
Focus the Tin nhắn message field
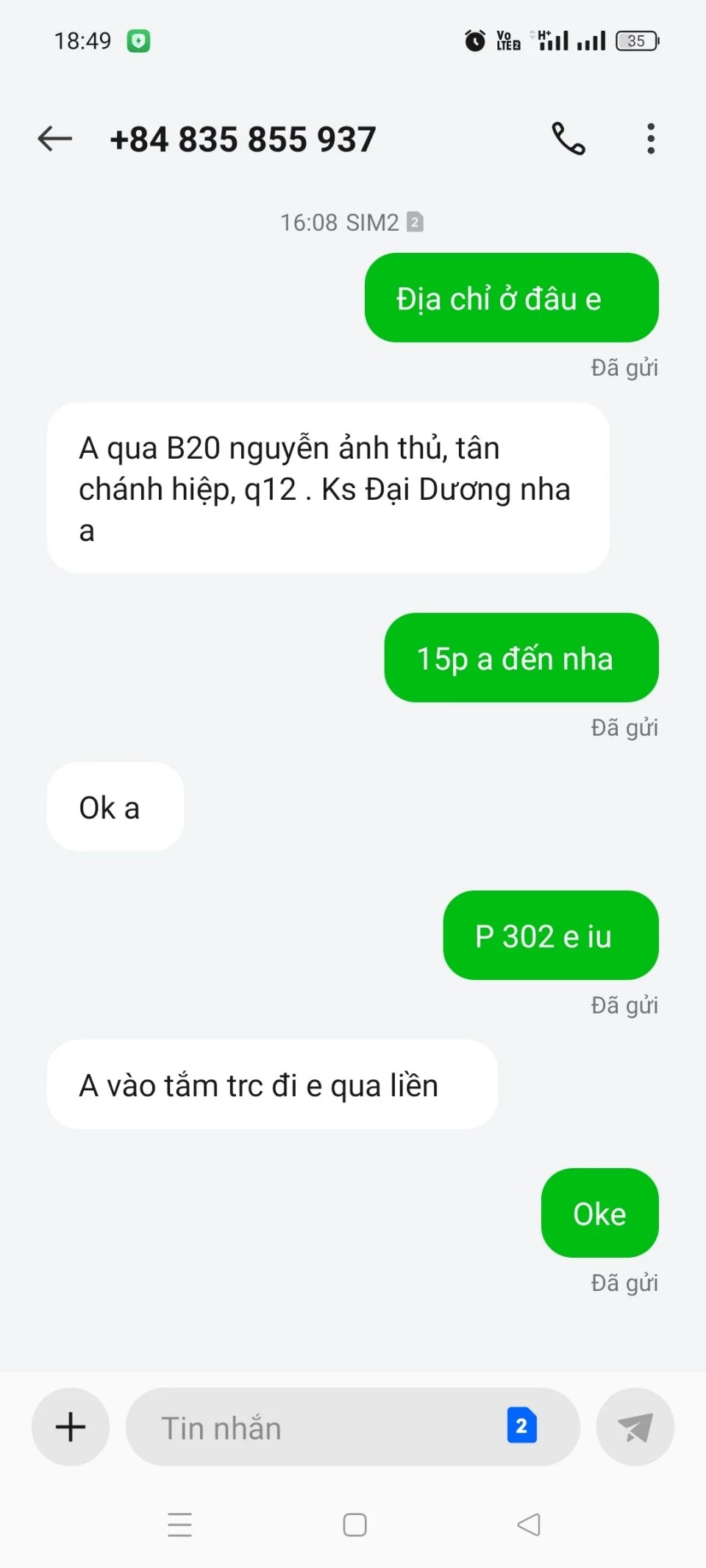(316, 1427)
